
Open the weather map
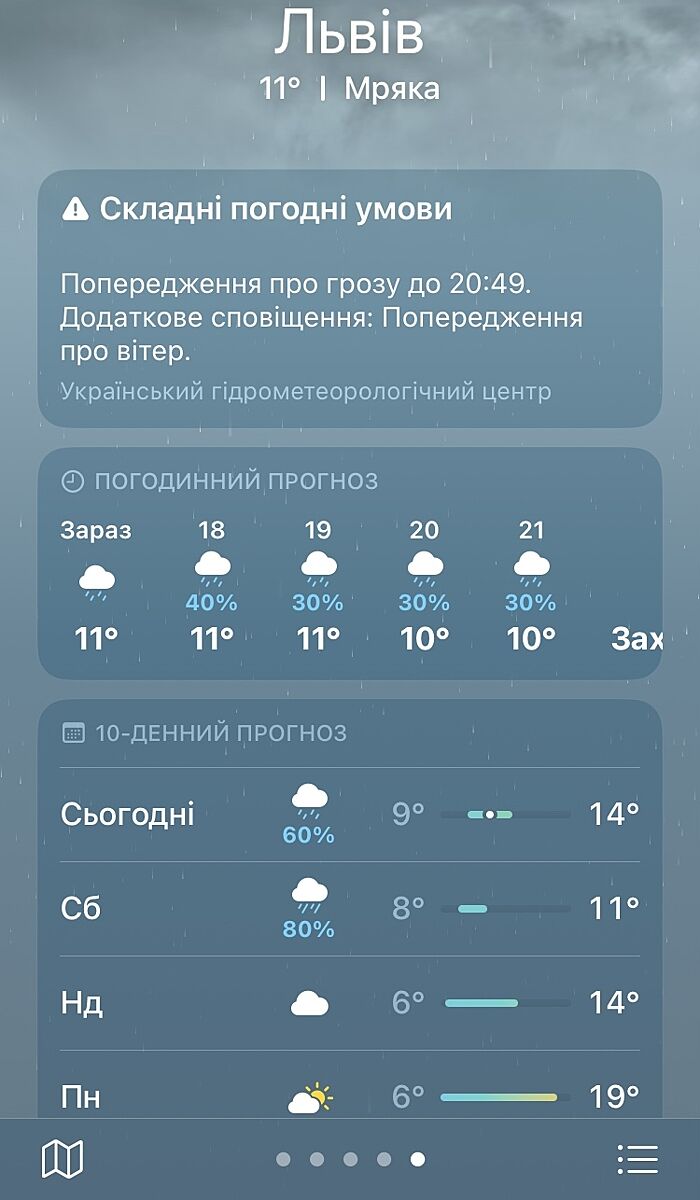click(62, 1160)
